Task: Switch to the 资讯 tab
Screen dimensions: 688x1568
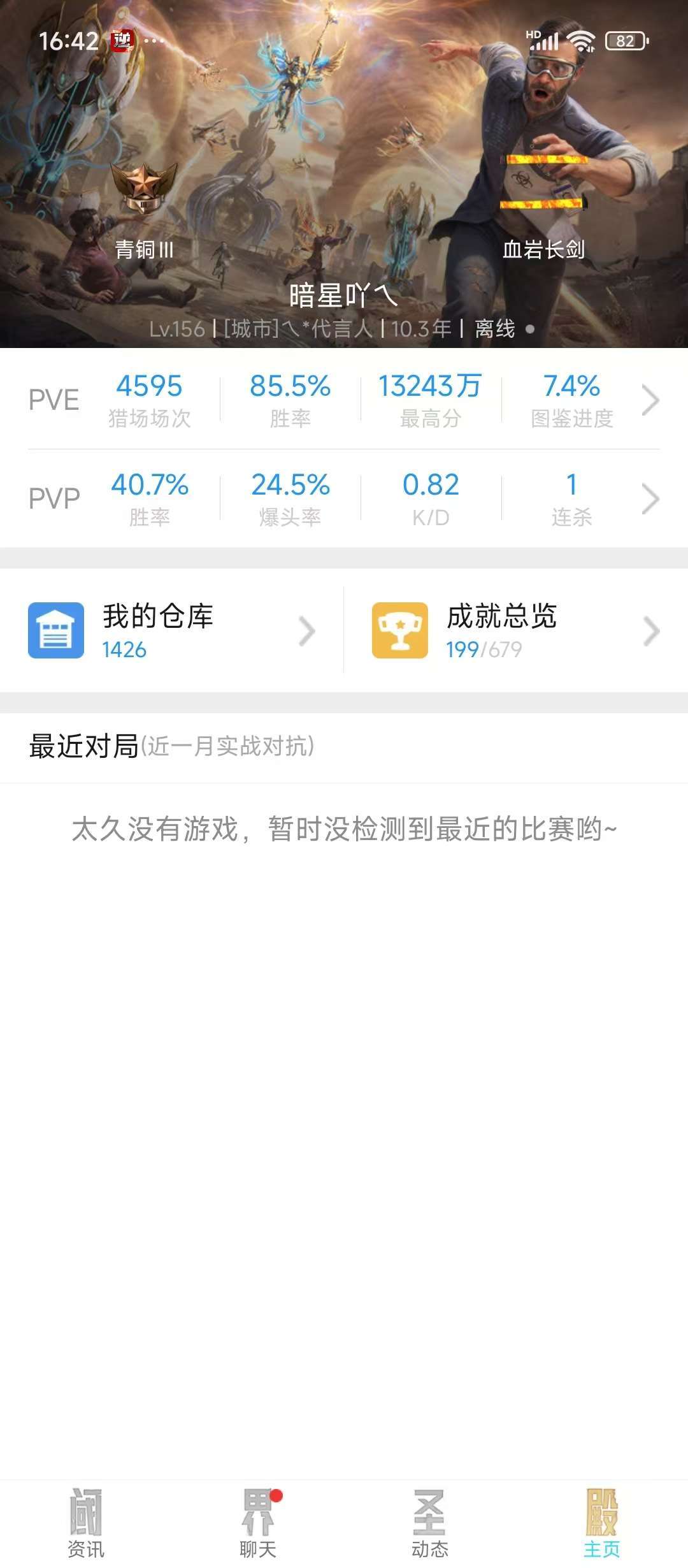Action: (86, 1523)
